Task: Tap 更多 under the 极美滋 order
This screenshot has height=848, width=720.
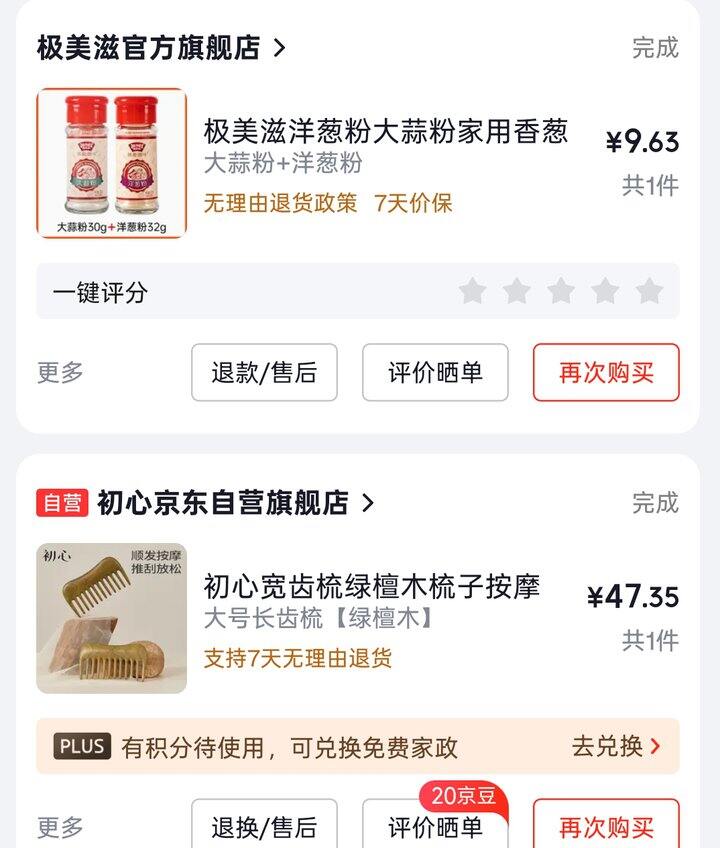Action: (61, 372)
